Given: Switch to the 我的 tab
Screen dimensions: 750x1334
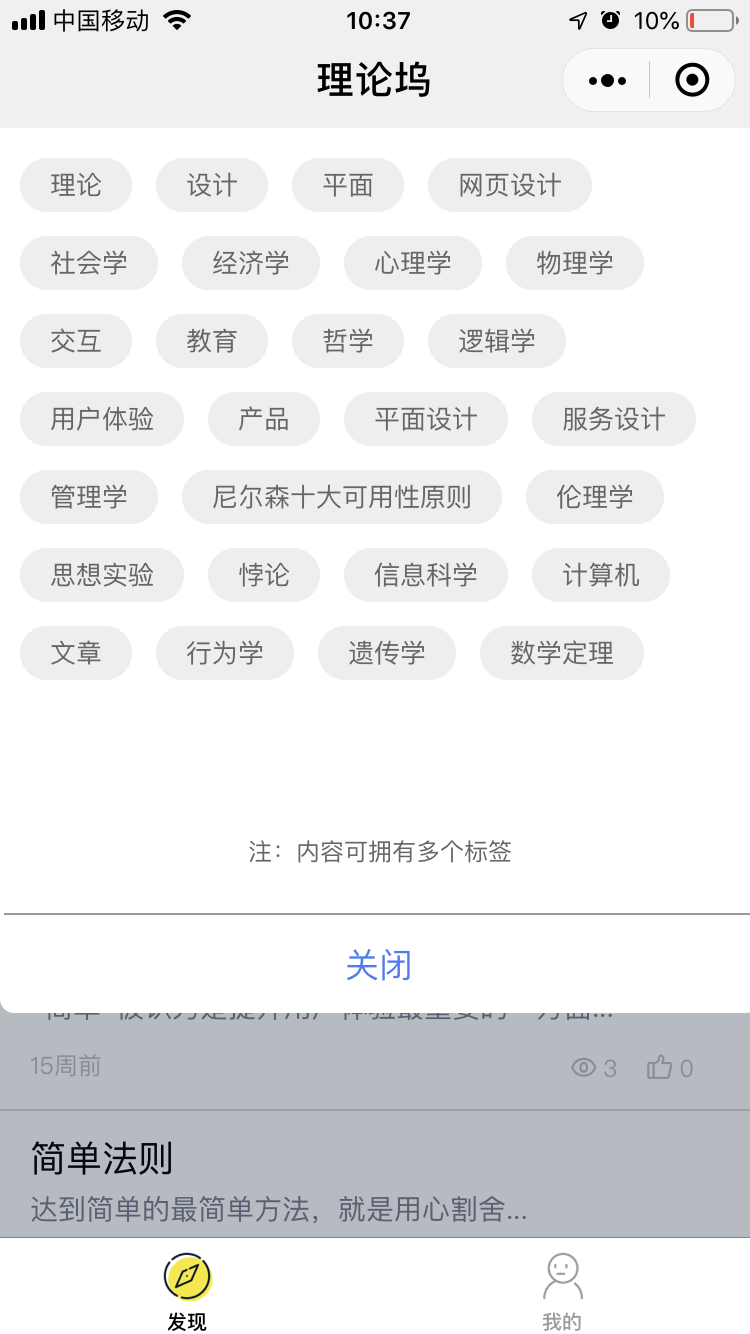Looking at the screenshot, I should (x=562, y=1291).
